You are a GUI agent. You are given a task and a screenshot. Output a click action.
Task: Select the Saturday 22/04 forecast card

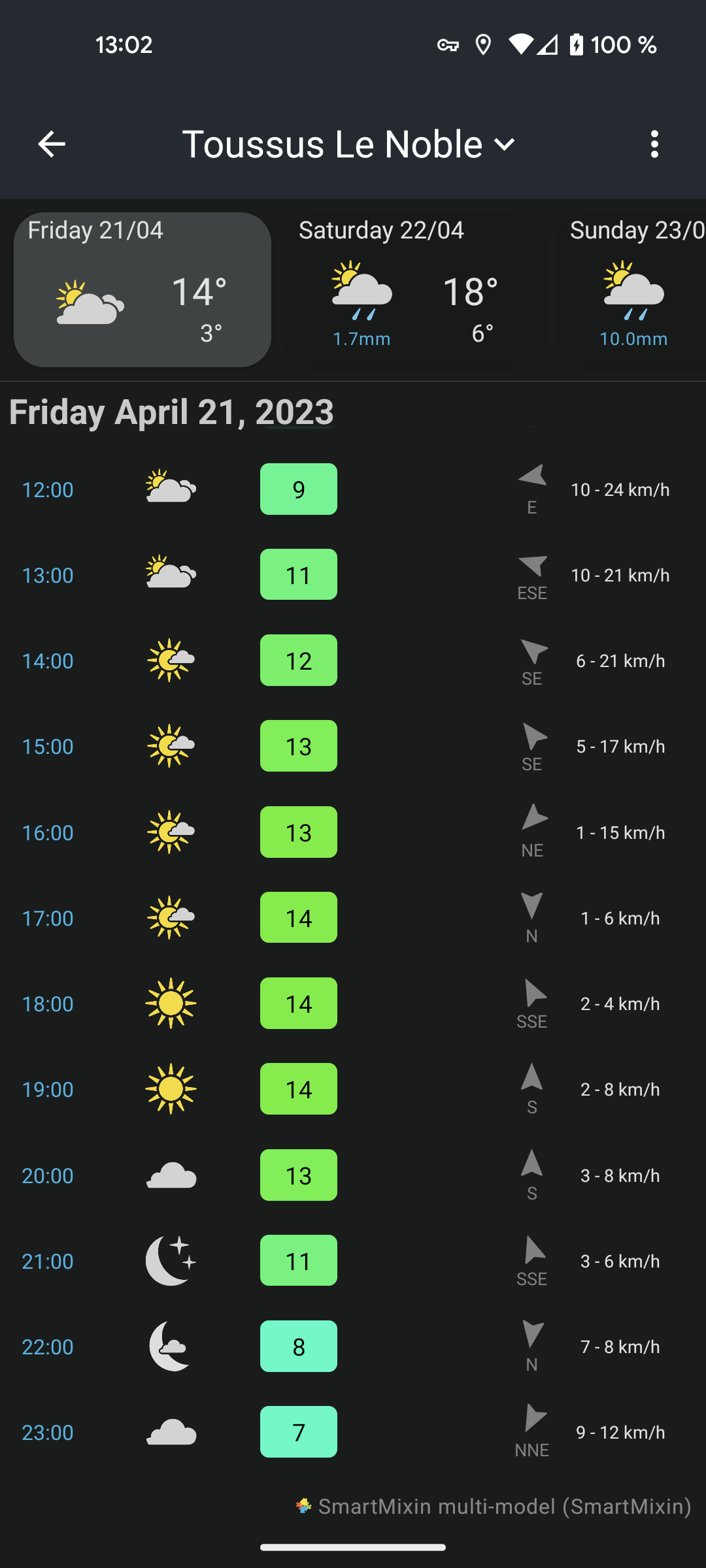click(x=414, y=289)
